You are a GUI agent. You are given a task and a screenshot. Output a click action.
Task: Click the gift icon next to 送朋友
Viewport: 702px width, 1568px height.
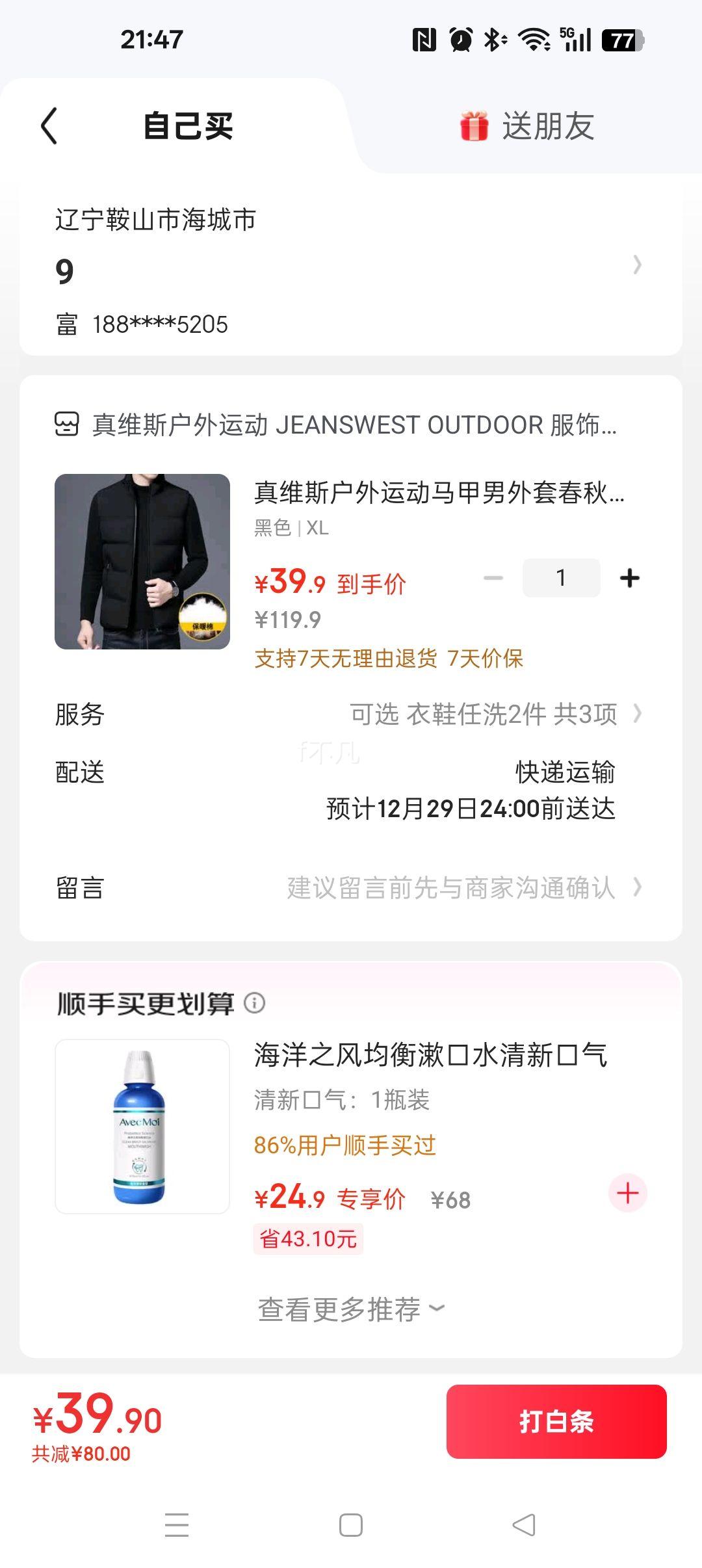click(x=473, y=125)
